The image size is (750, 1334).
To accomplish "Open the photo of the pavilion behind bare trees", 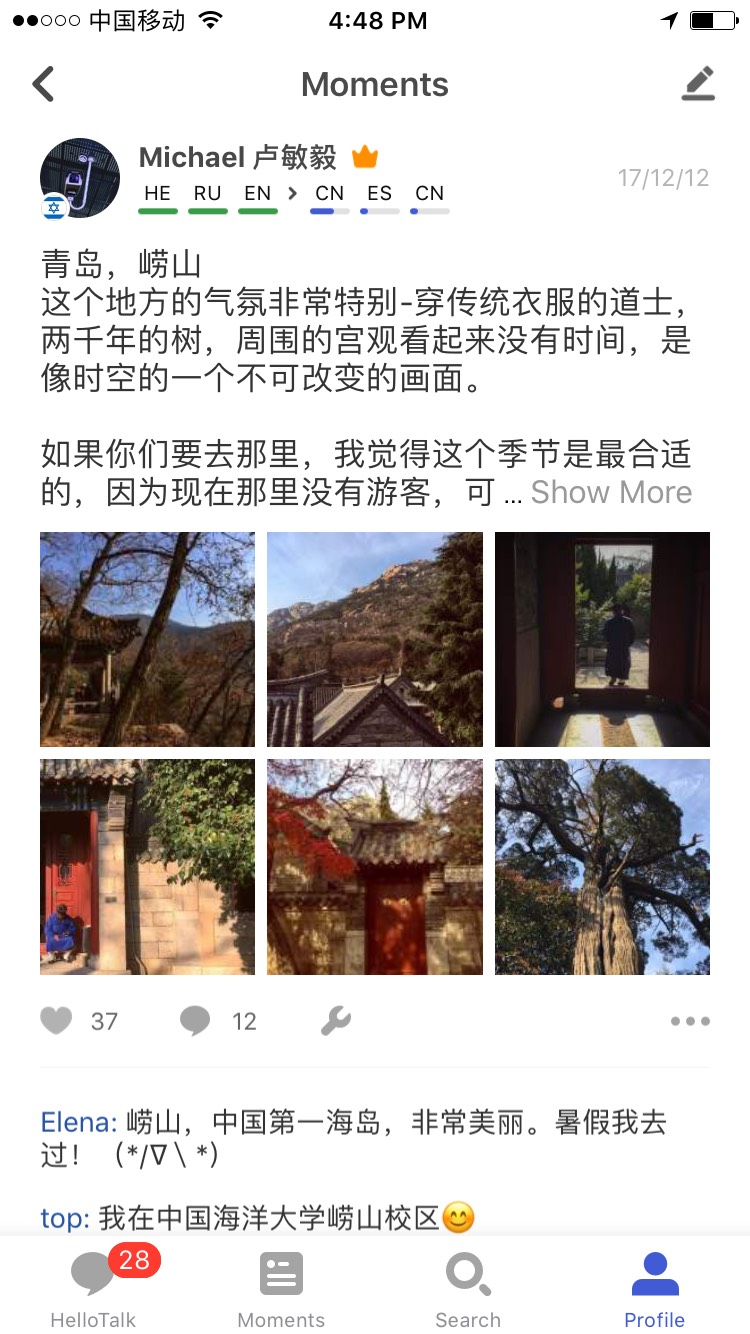I will tap(147, 639).
